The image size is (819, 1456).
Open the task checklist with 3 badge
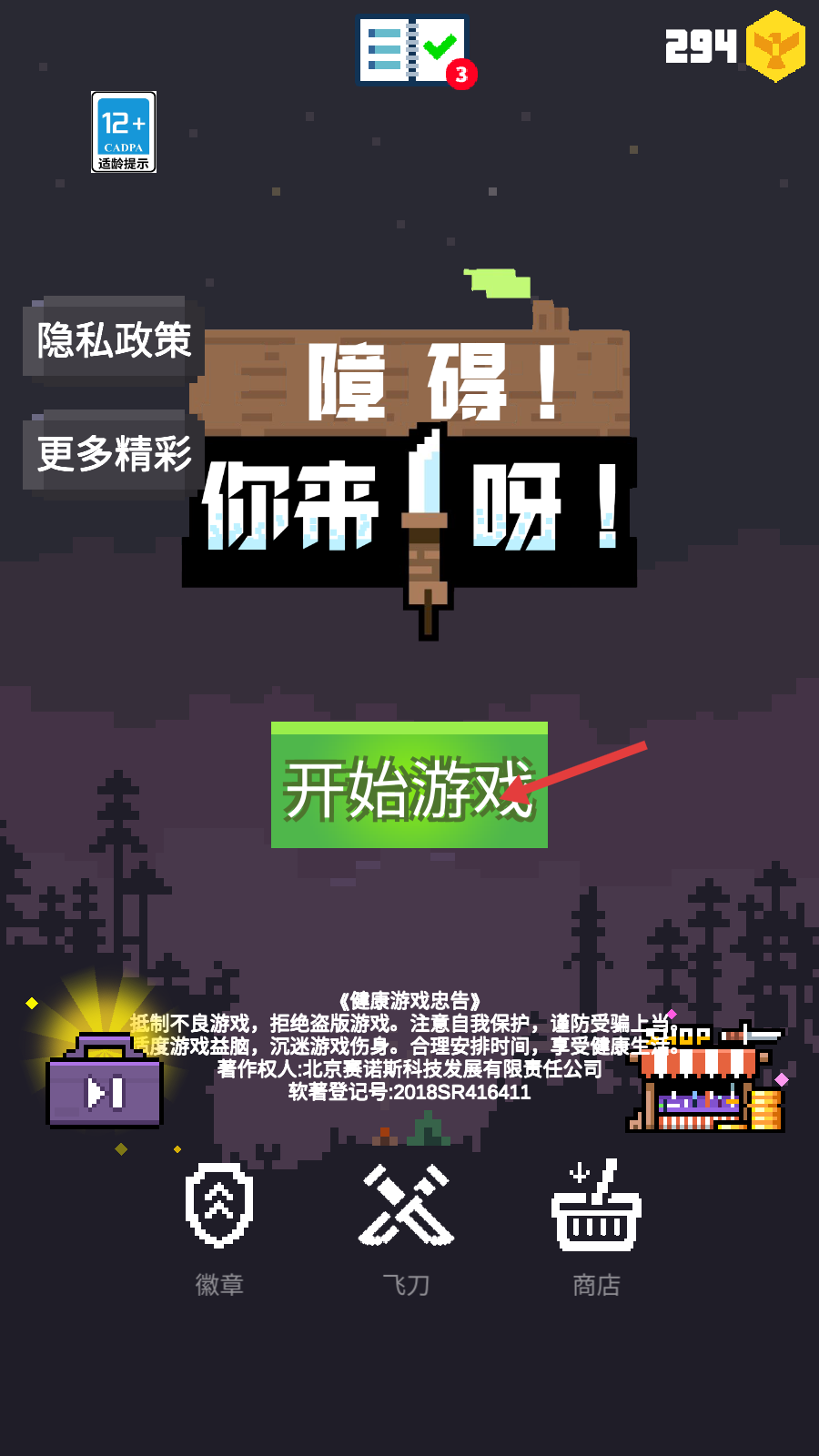coord(414,51)
